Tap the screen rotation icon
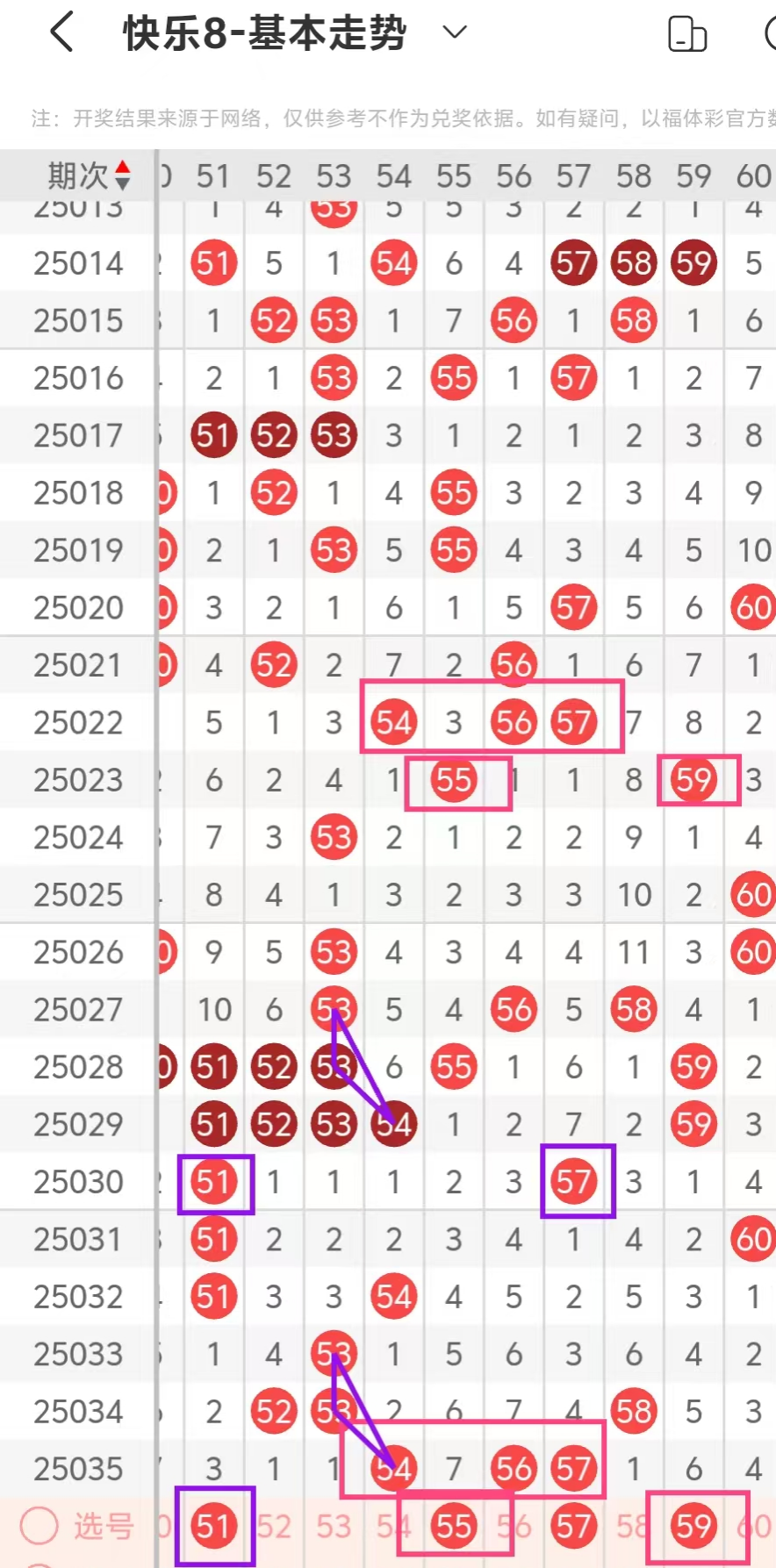Viewport: 776px width, 1568px height. pyautogui.click(x=687, y=35)
